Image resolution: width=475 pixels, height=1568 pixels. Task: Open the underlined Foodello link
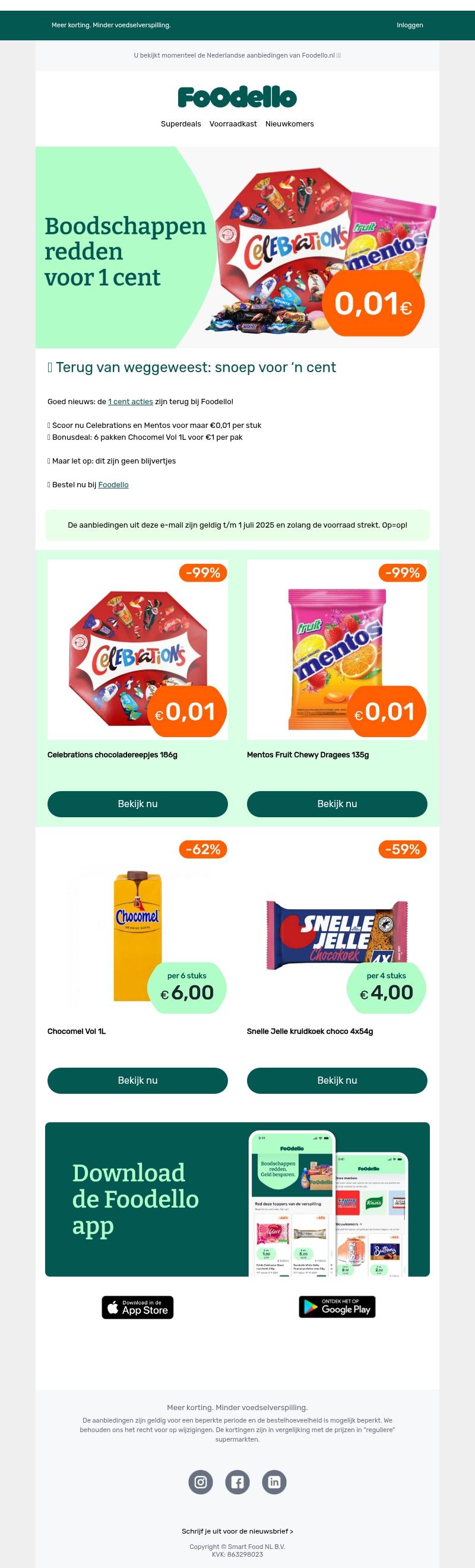tap(113, 485)
